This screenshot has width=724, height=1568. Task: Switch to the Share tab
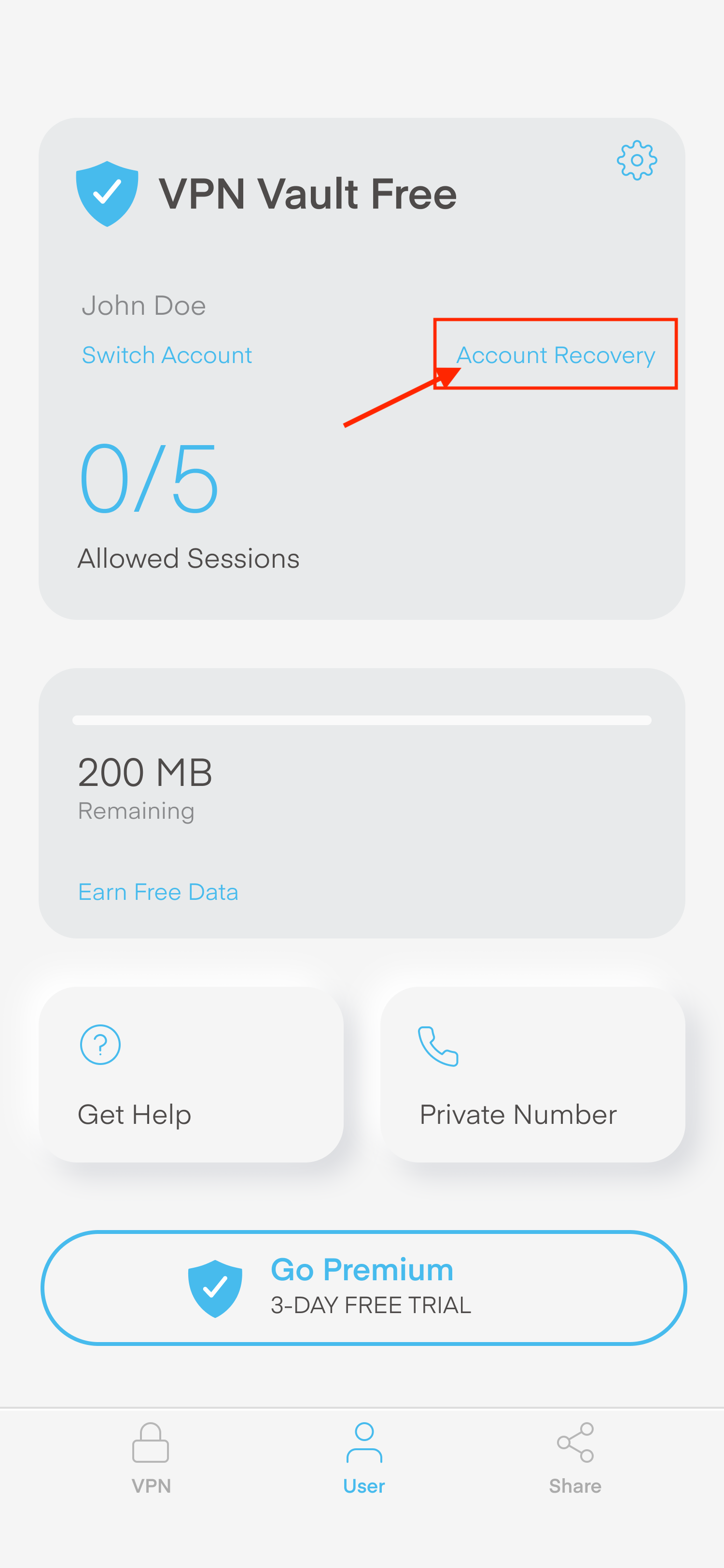click(x=575, y=1458)
